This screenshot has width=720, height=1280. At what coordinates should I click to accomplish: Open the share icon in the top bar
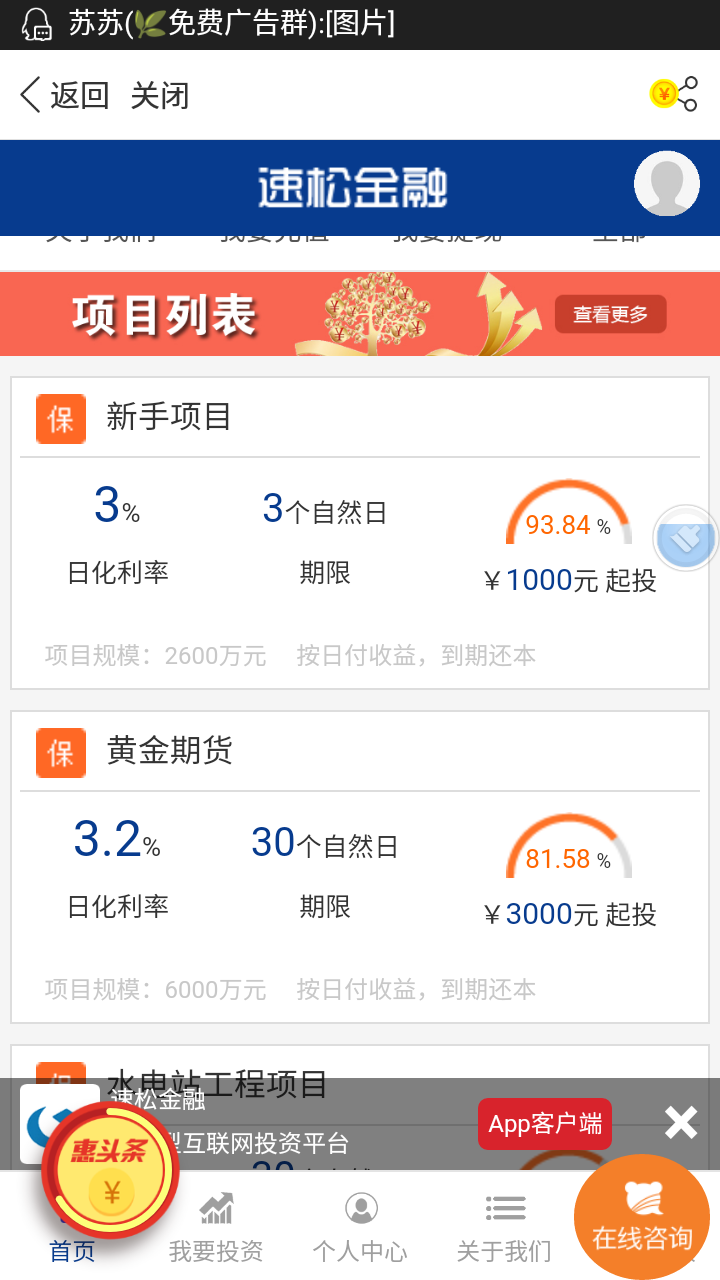tap(676, 94)
